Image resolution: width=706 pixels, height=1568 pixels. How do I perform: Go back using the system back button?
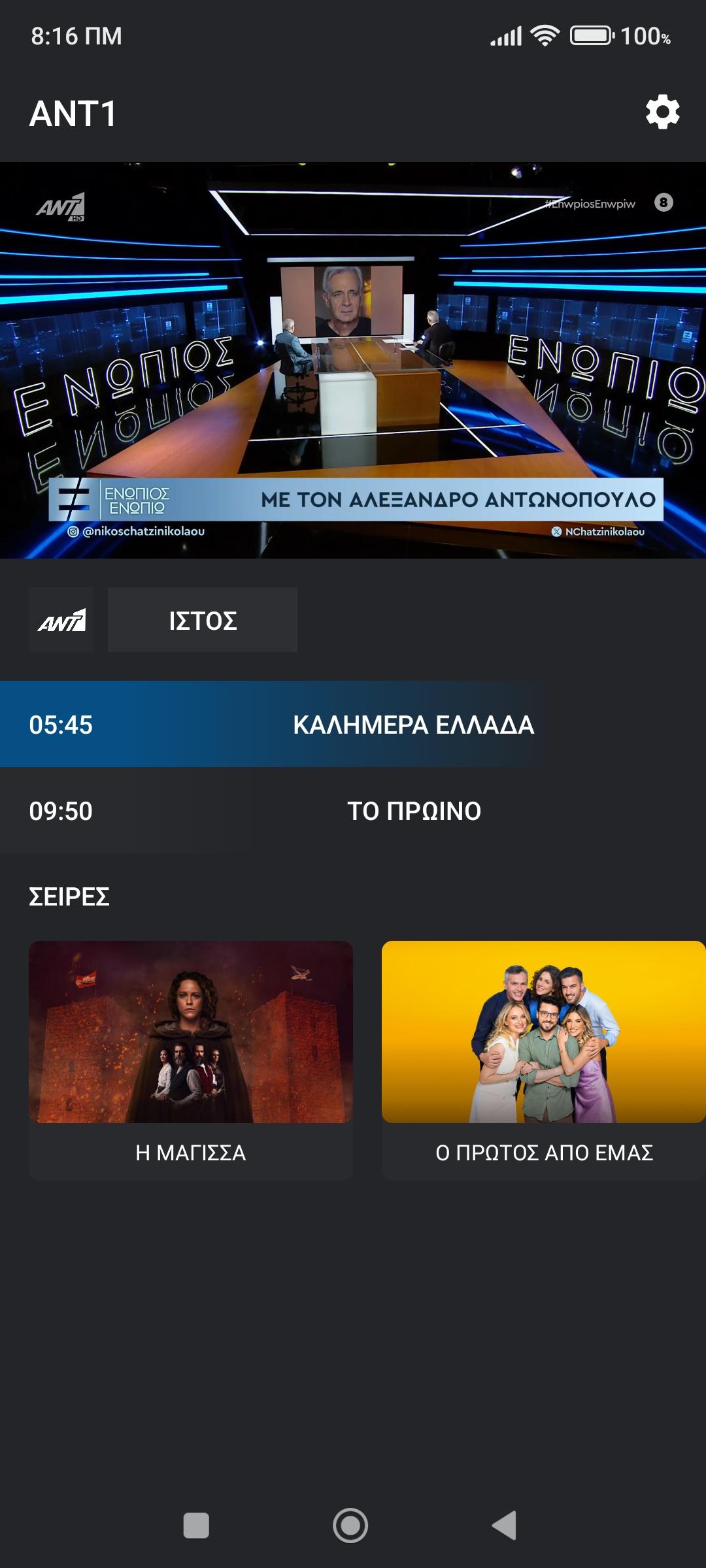[505, 1526]
